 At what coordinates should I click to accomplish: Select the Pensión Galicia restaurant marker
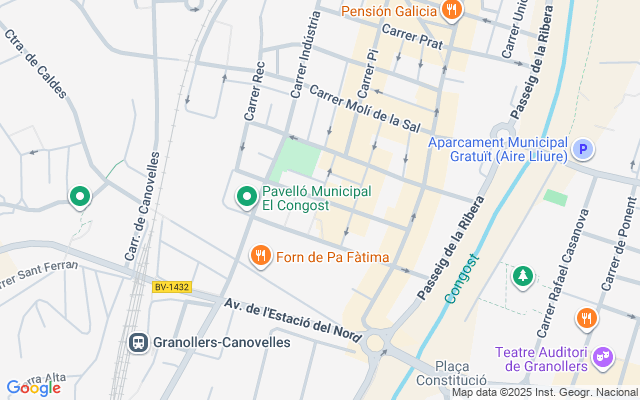(452, 11)
